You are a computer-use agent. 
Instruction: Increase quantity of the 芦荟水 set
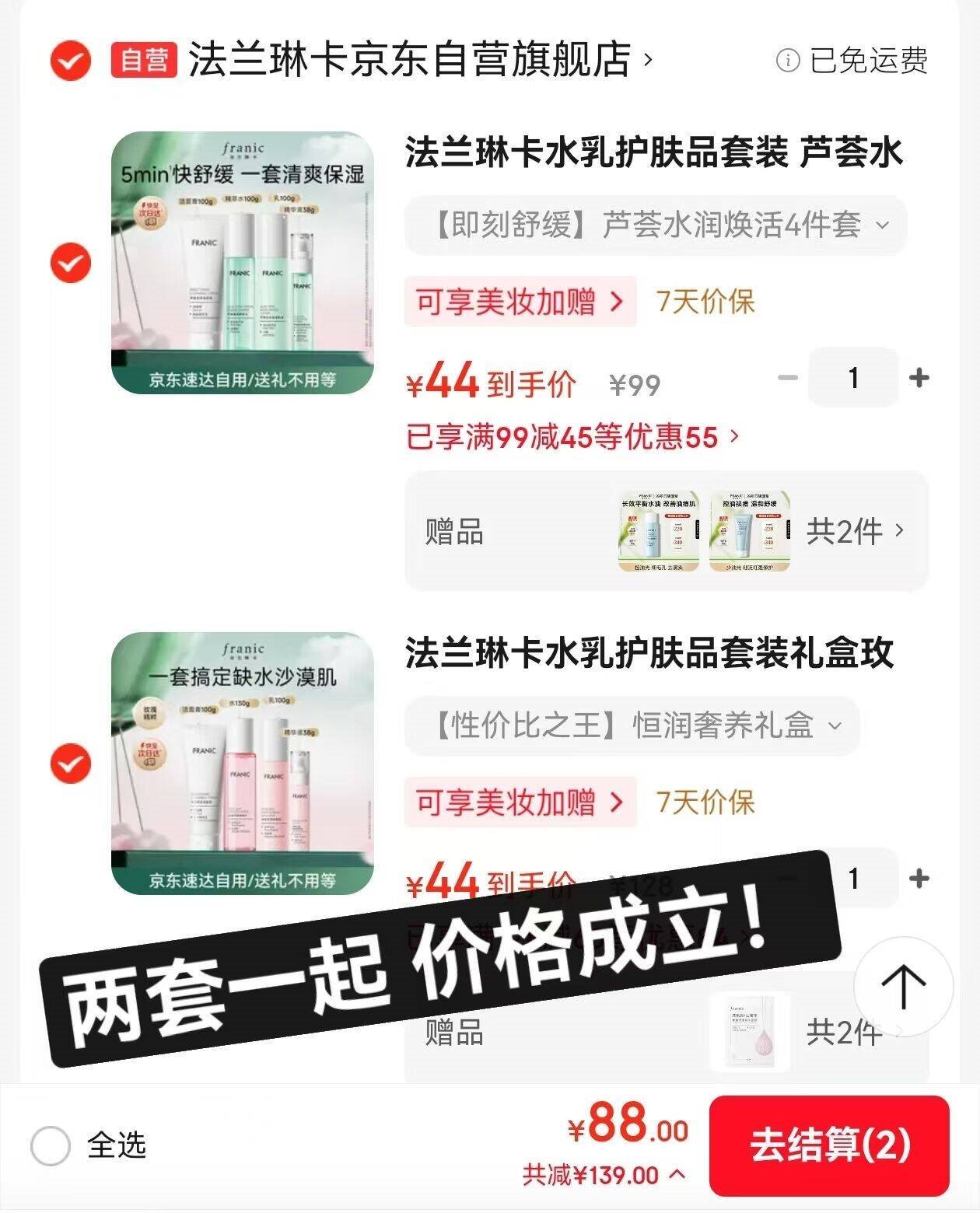click(x=919, y=378)
